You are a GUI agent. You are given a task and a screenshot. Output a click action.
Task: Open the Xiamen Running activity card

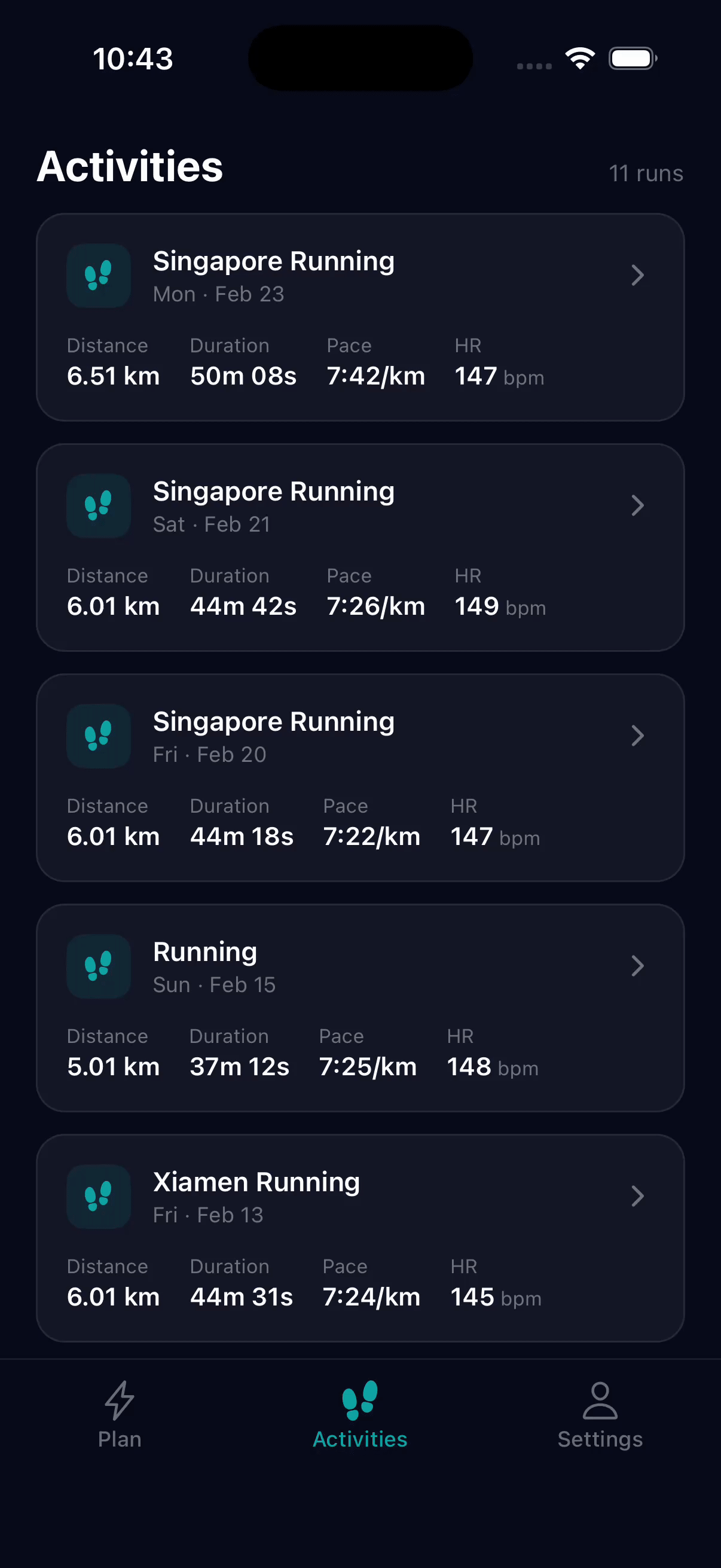[360, 1238]
